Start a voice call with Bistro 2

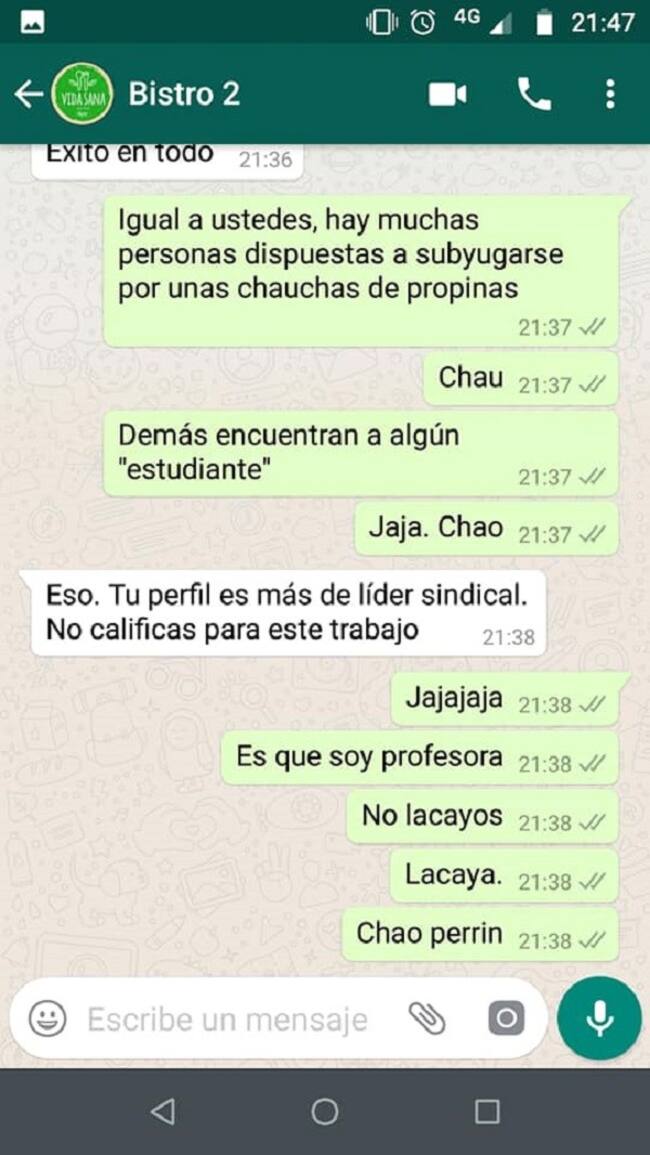533,94
